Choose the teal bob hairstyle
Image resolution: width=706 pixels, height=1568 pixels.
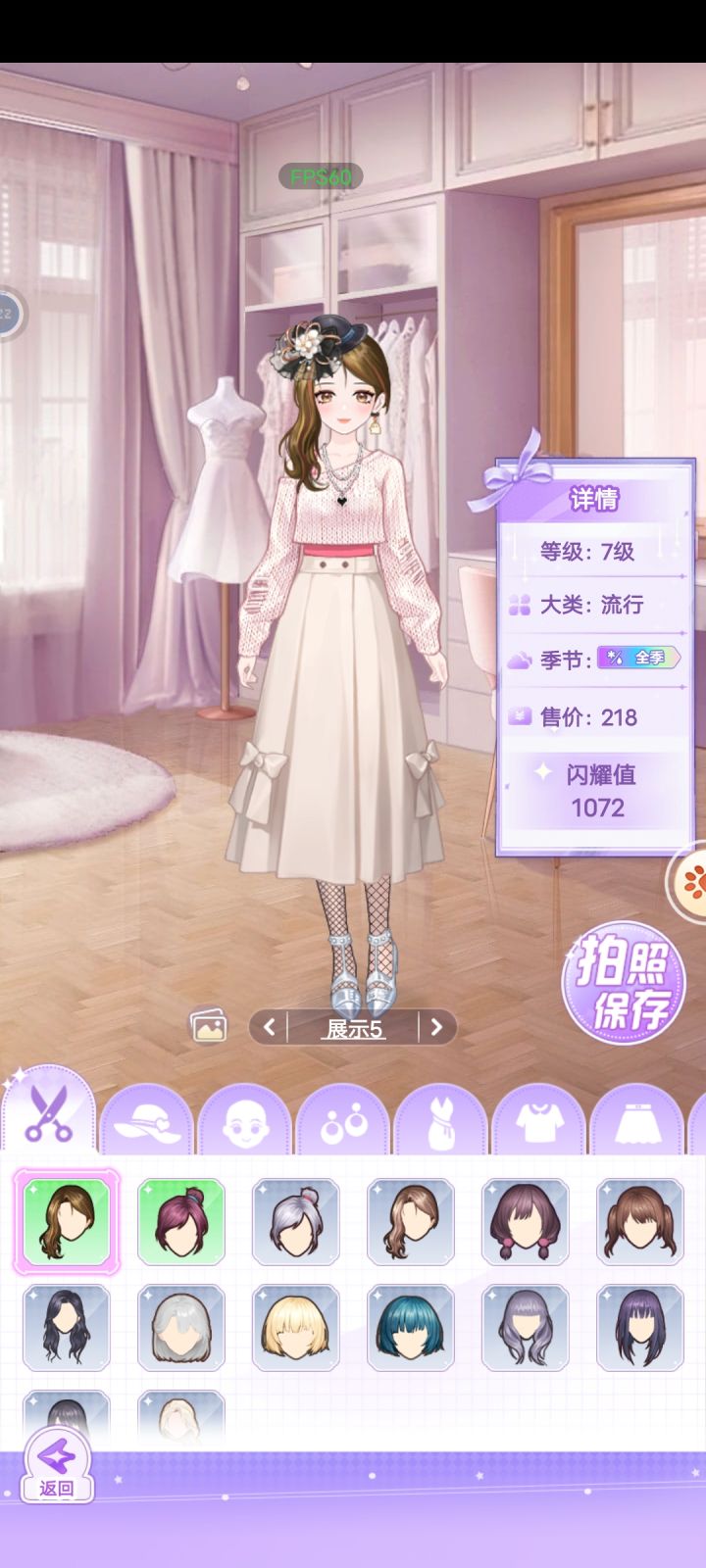pyautogui.click(x=410, y=1326)
